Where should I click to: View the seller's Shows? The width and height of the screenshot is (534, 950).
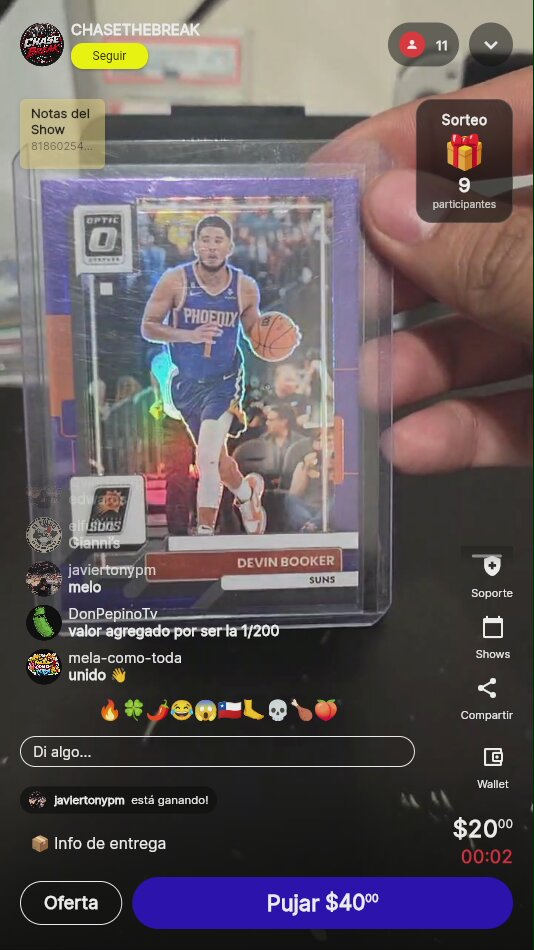coord(492,637)
